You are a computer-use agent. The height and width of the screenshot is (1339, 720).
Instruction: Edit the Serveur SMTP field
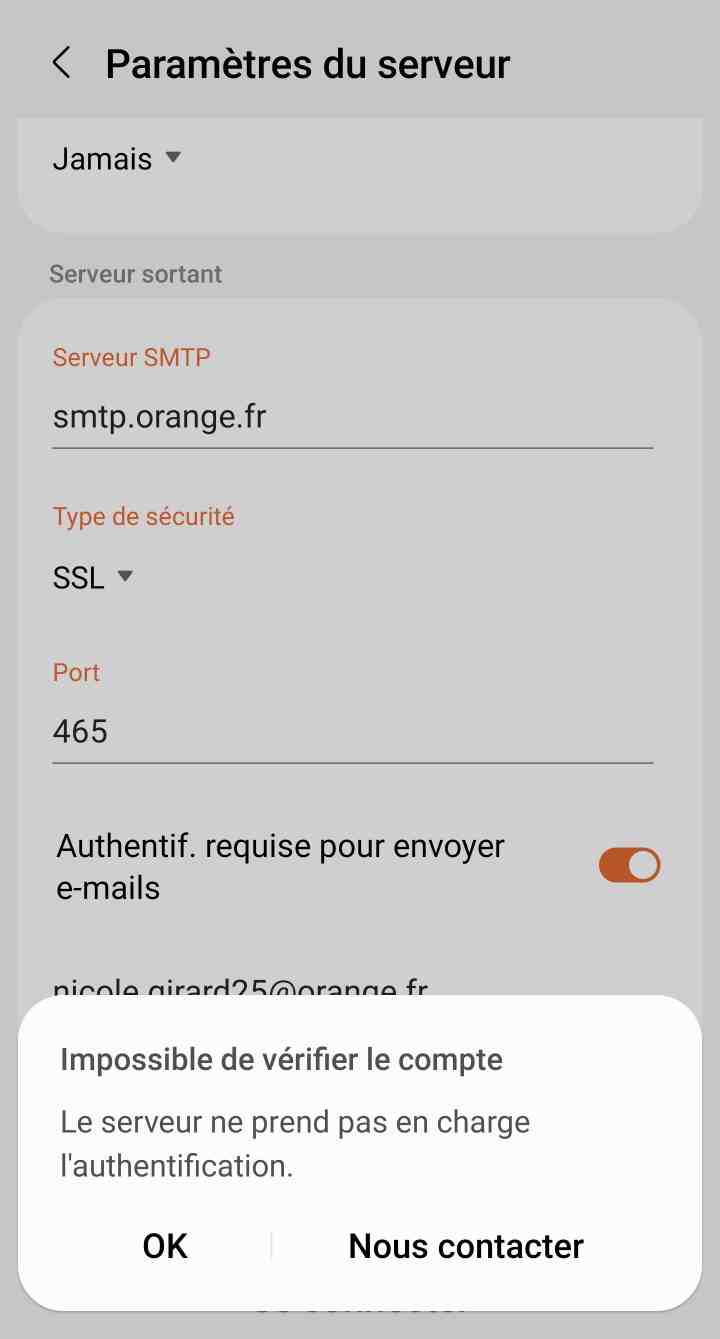pyautogui.click(x=352, y=416)
